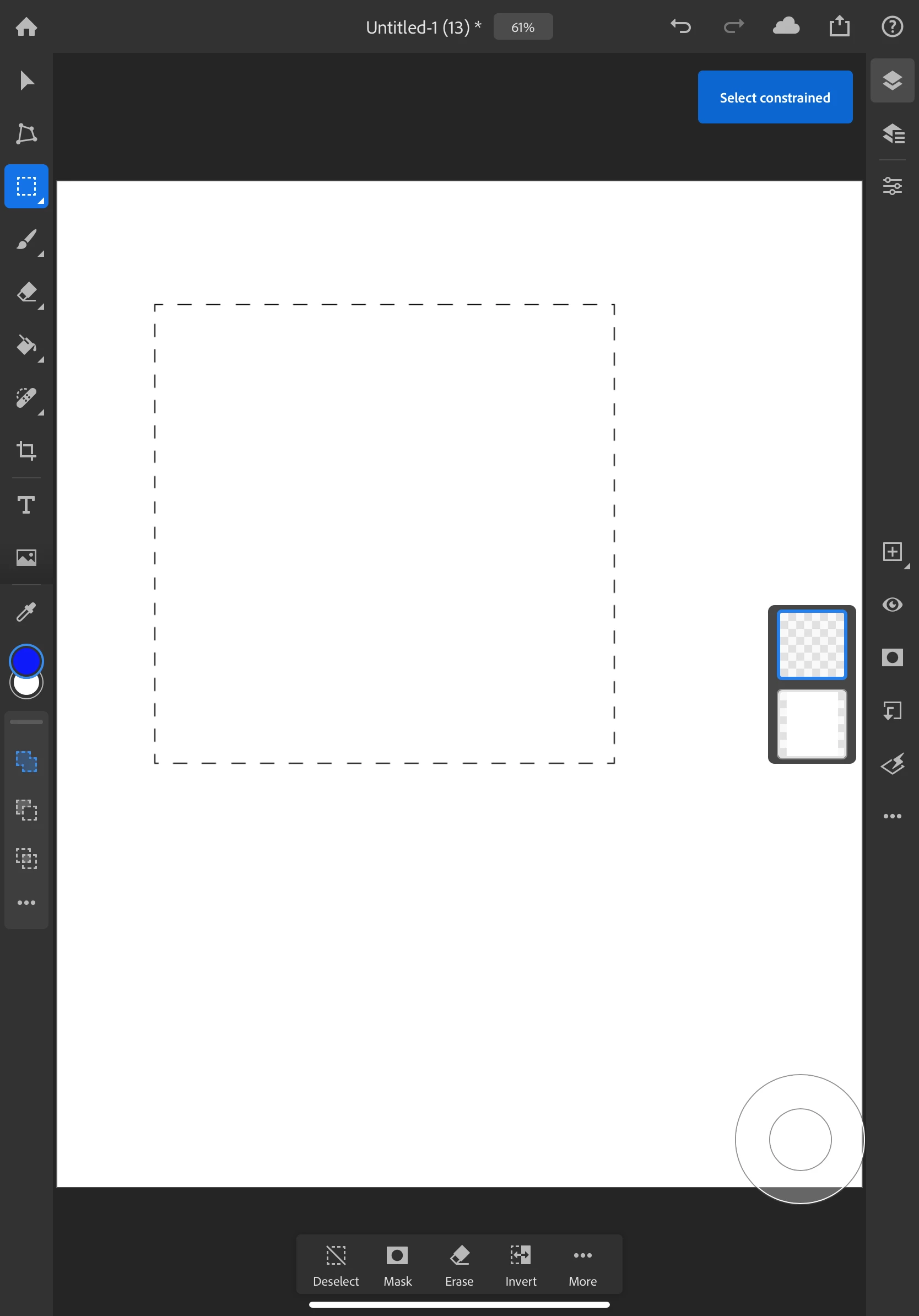The height and width of the screenshot is (1316, 919).
Task: Select the Brush tool
Action: point(26,240)
